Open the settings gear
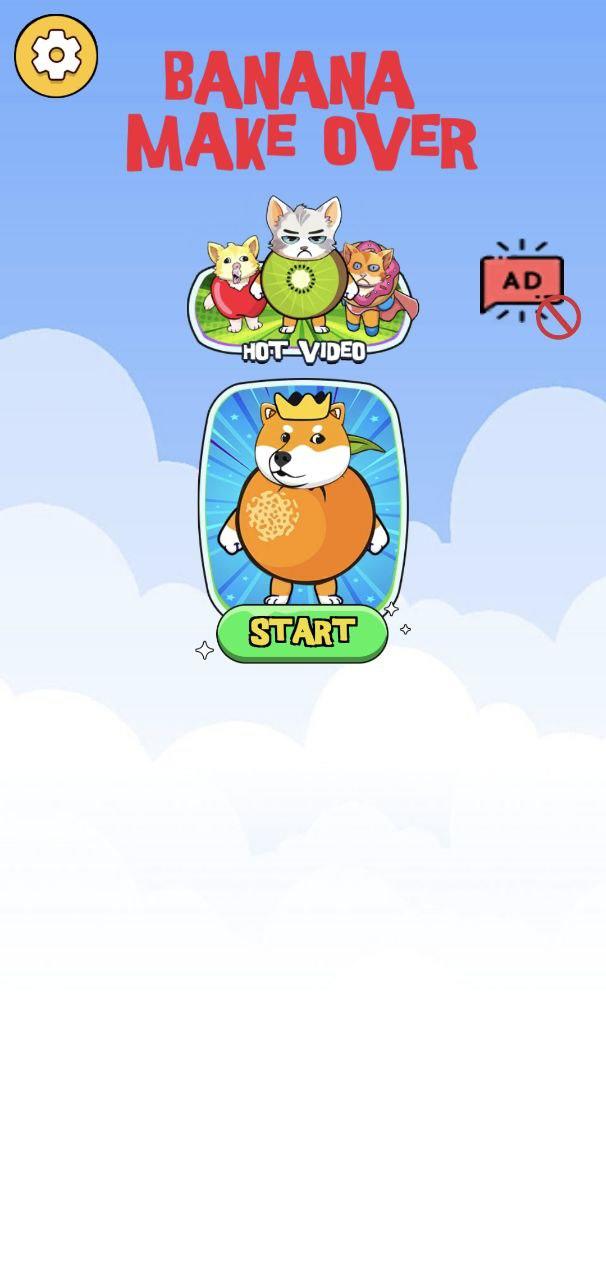Viewport: 606px width, 1280px height. pyautogui.click(x=56, y=56)
